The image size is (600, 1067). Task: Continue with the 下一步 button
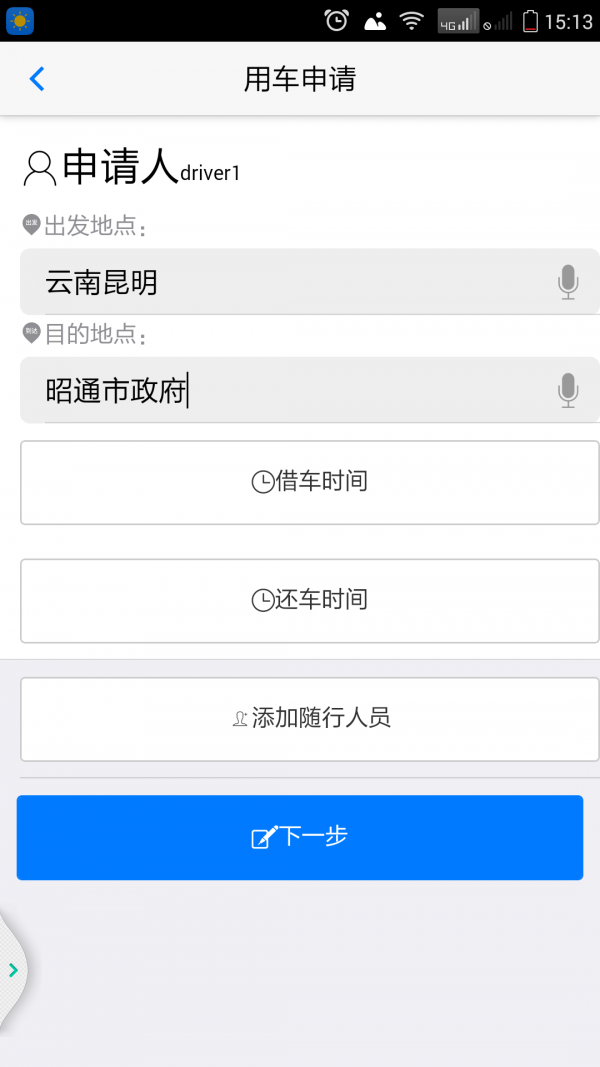[299, 837]
